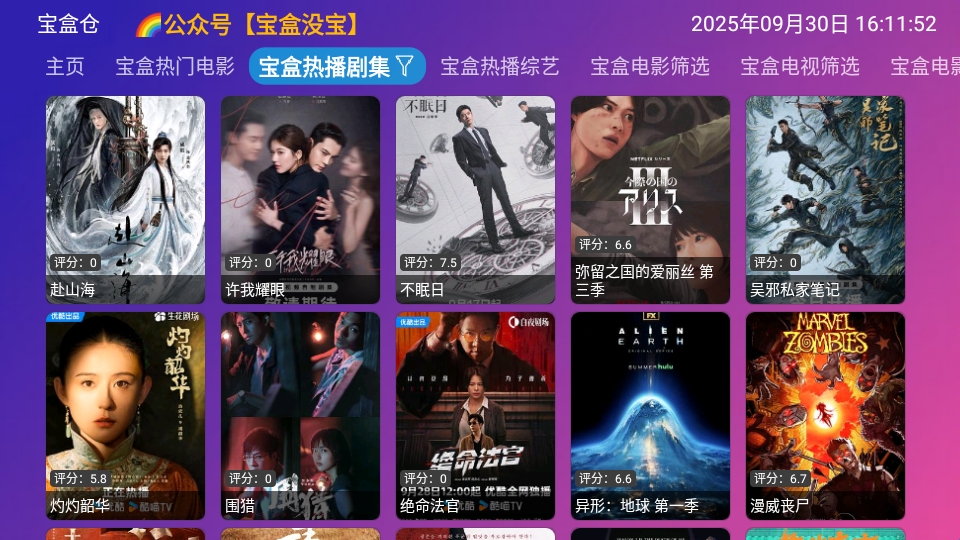The height and width of the screenshot is (540, 960).
Task: Open the 围猎 series poster
Action: 300,415
